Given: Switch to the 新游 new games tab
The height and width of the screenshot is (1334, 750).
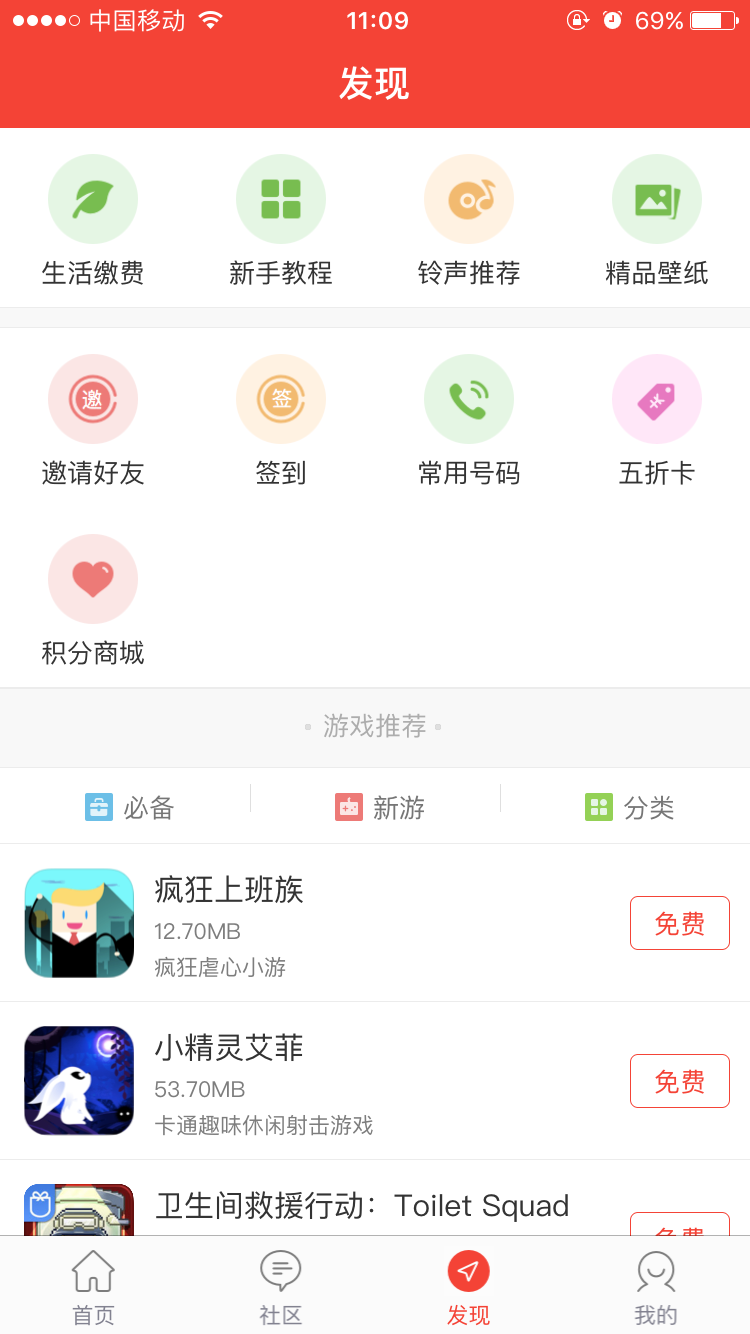Looking at the screenshot, I should (380, 807).
